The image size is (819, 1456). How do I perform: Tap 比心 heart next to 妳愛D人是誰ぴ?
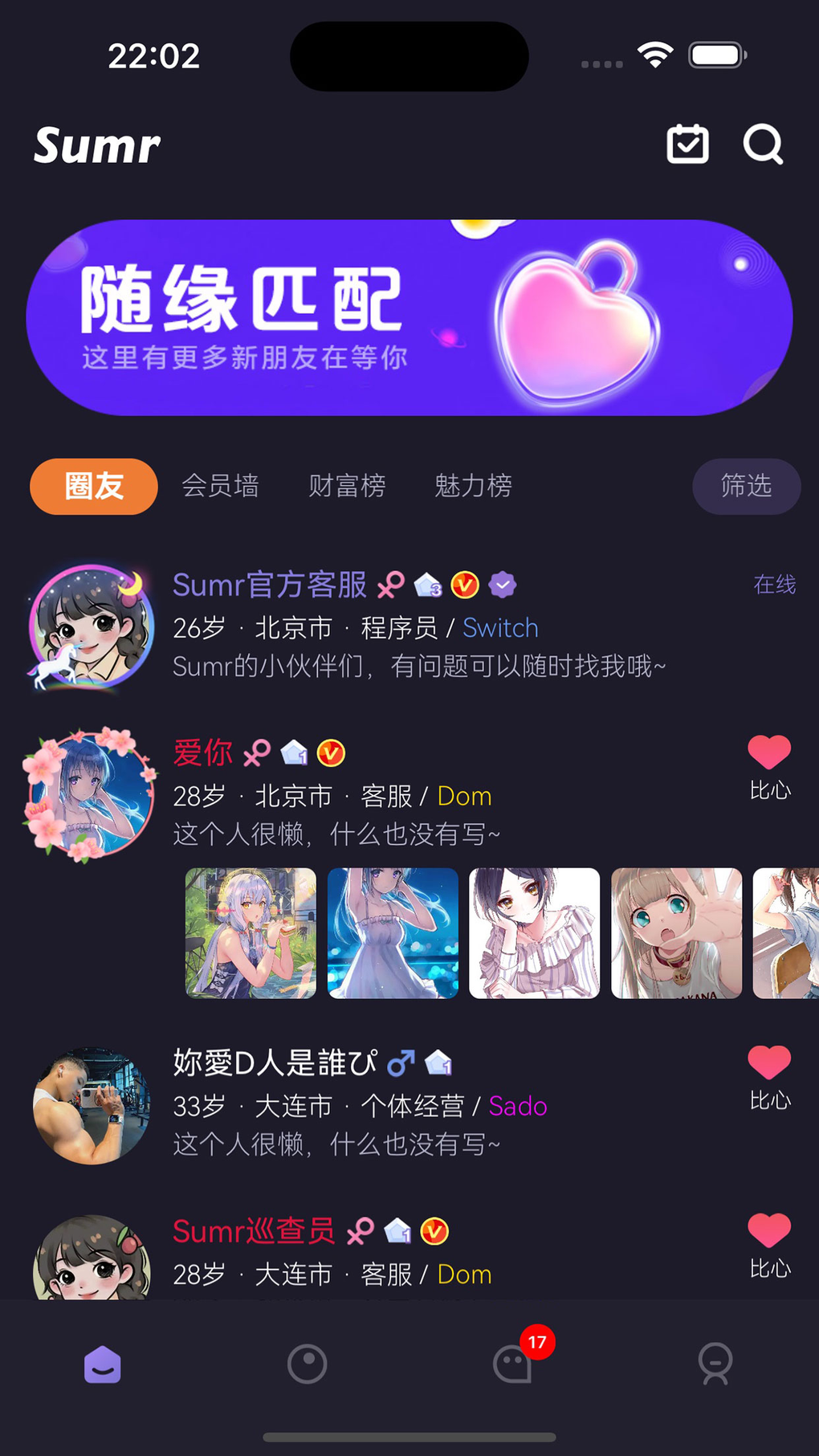coord(768,1060)
